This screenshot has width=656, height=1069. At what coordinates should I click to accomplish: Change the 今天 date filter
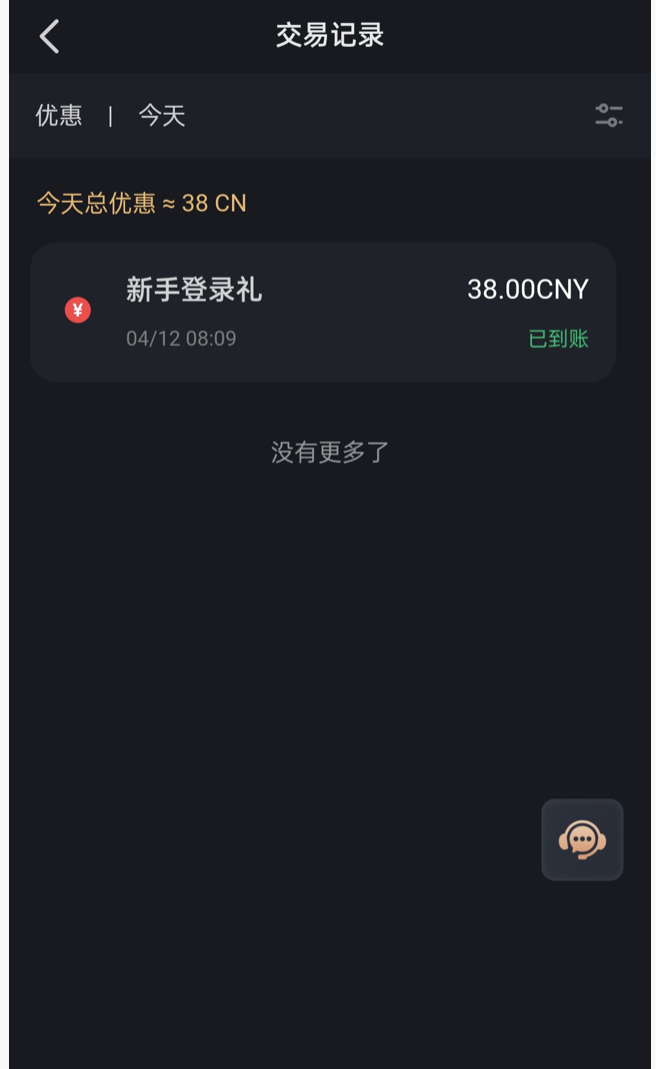click(162, 115)
